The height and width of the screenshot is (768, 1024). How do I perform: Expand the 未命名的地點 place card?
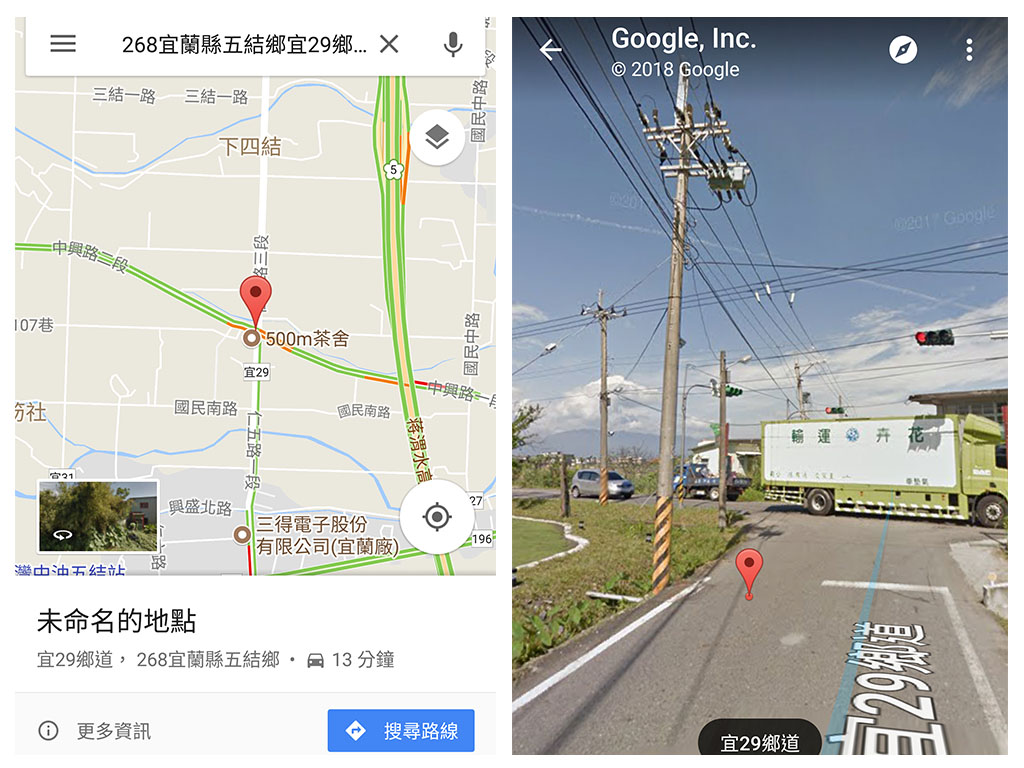click(117, 622)
